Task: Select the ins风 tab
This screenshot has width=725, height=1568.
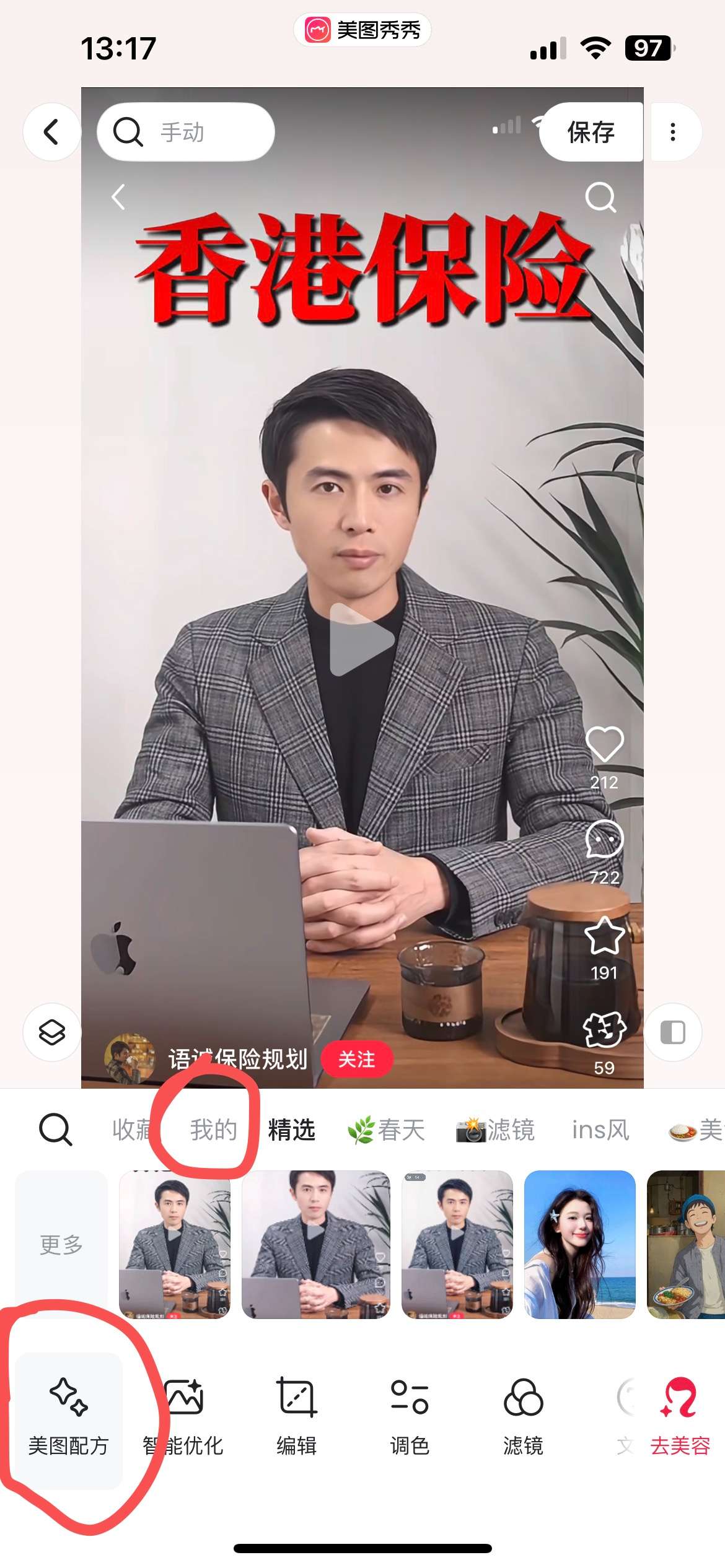Action: (x=600, y=1130)
